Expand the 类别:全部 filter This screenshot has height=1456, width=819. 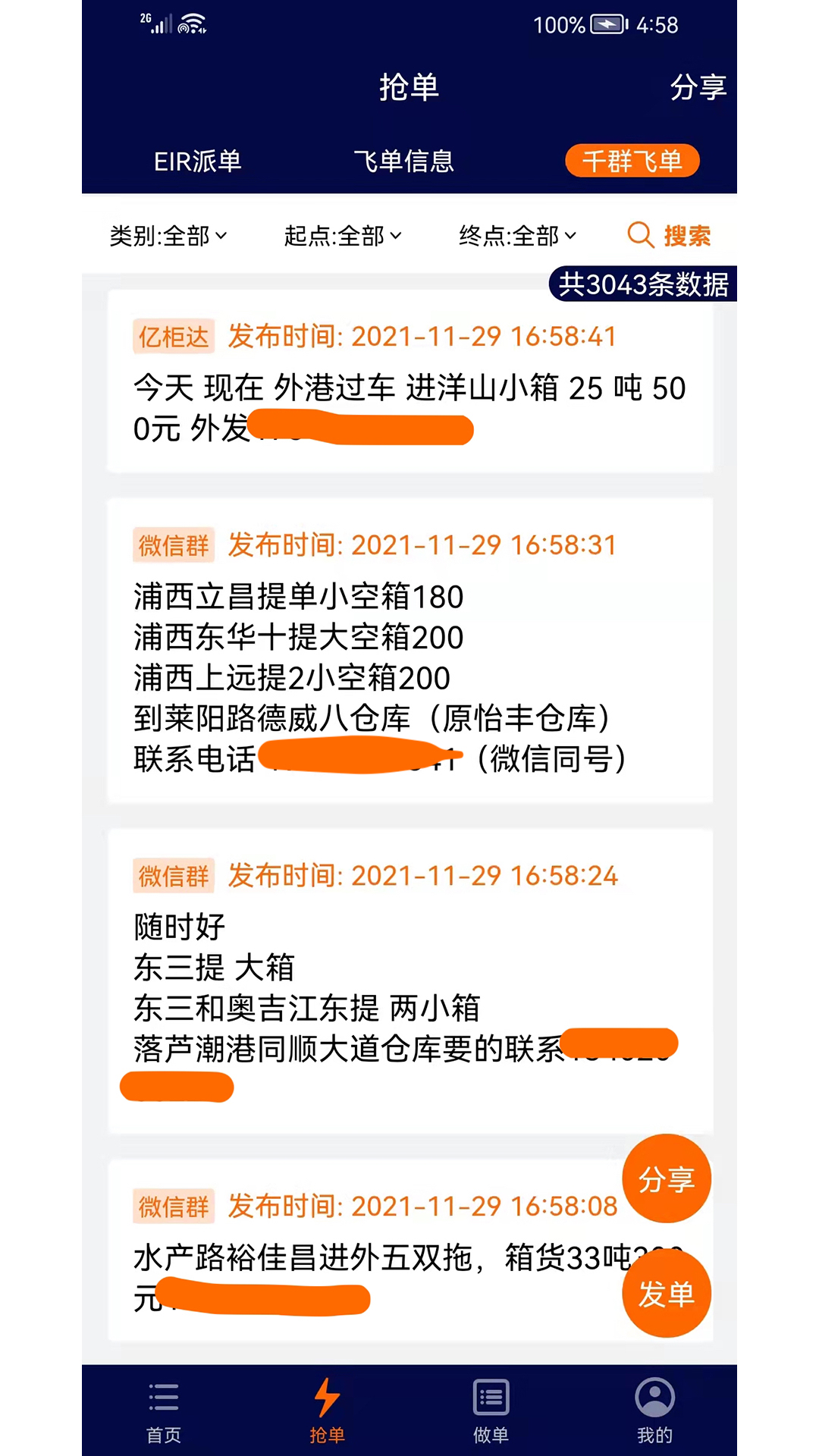coord(168,236)
